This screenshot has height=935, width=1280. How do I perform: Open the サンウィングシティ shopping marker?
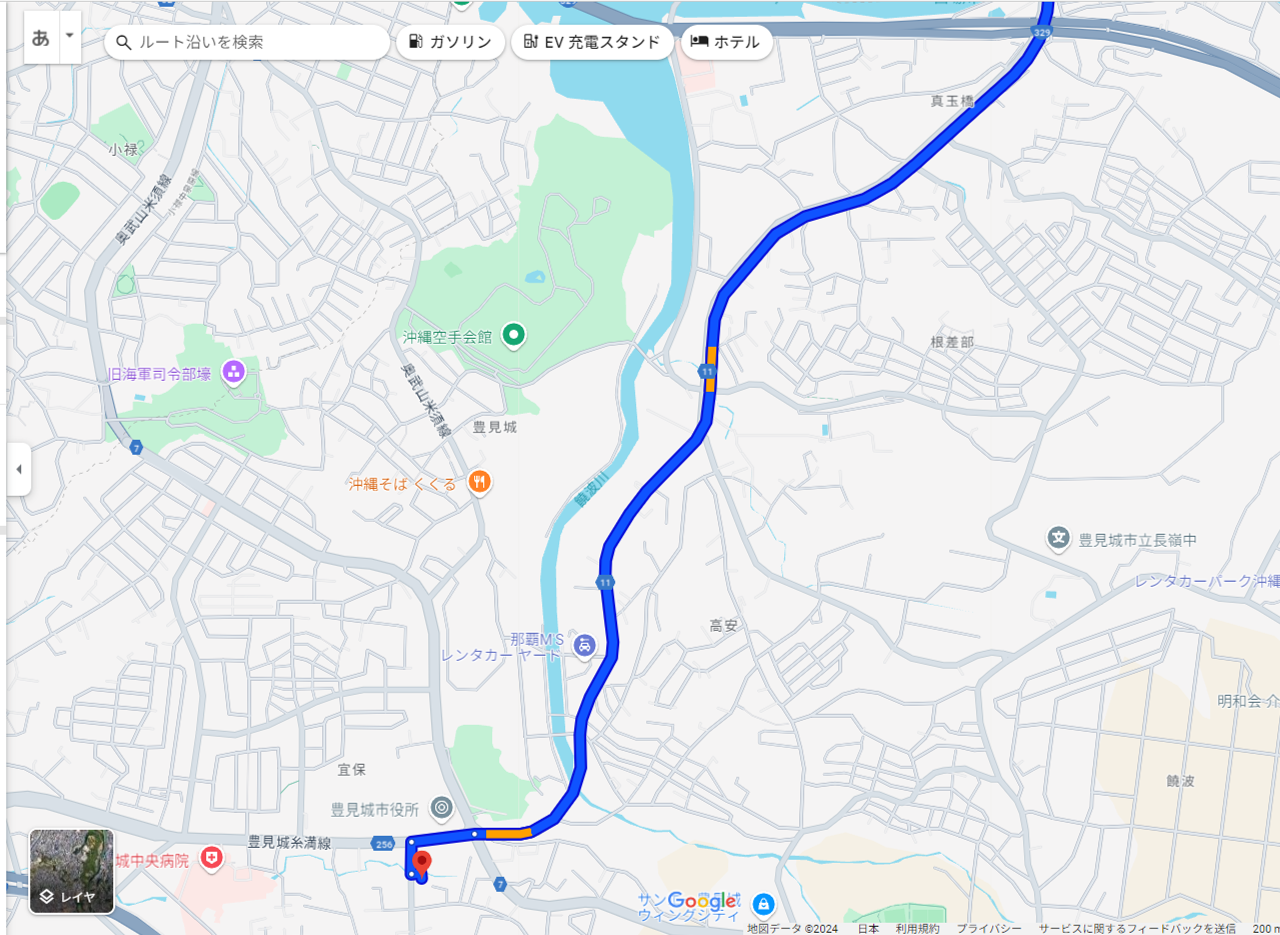coord(763,905)
